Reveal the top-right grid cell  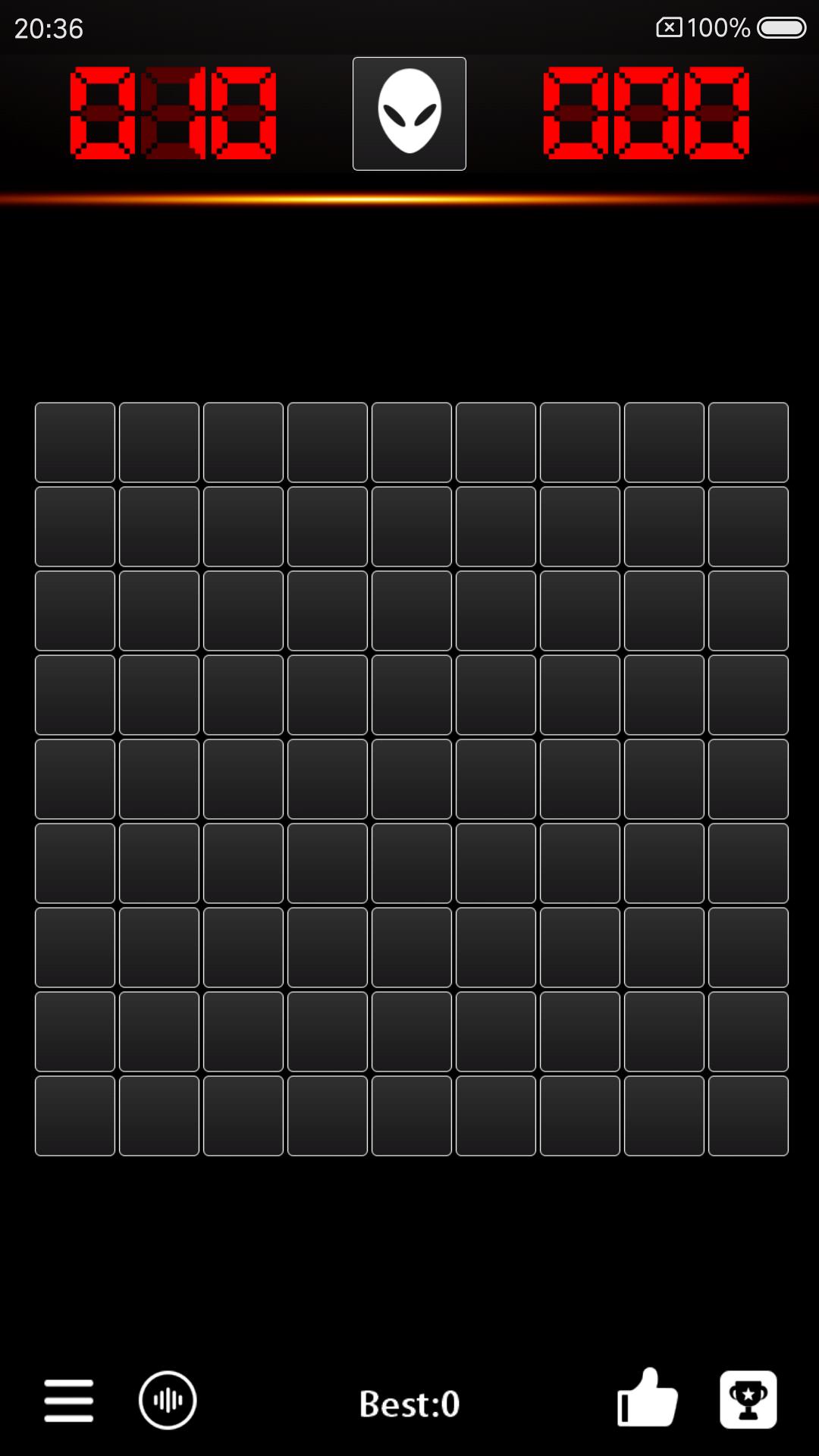pyautogui.click(x=748, y=442)
